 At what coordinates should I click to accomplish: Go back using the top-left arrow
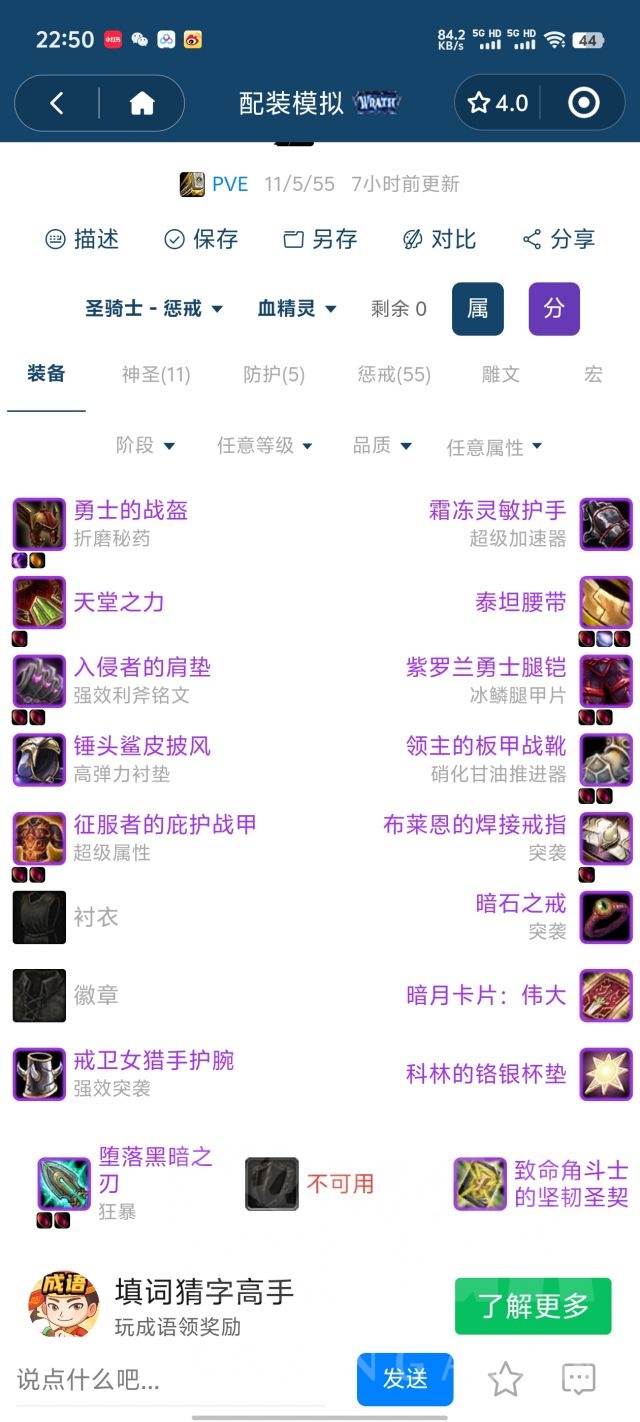pos(57,103)
